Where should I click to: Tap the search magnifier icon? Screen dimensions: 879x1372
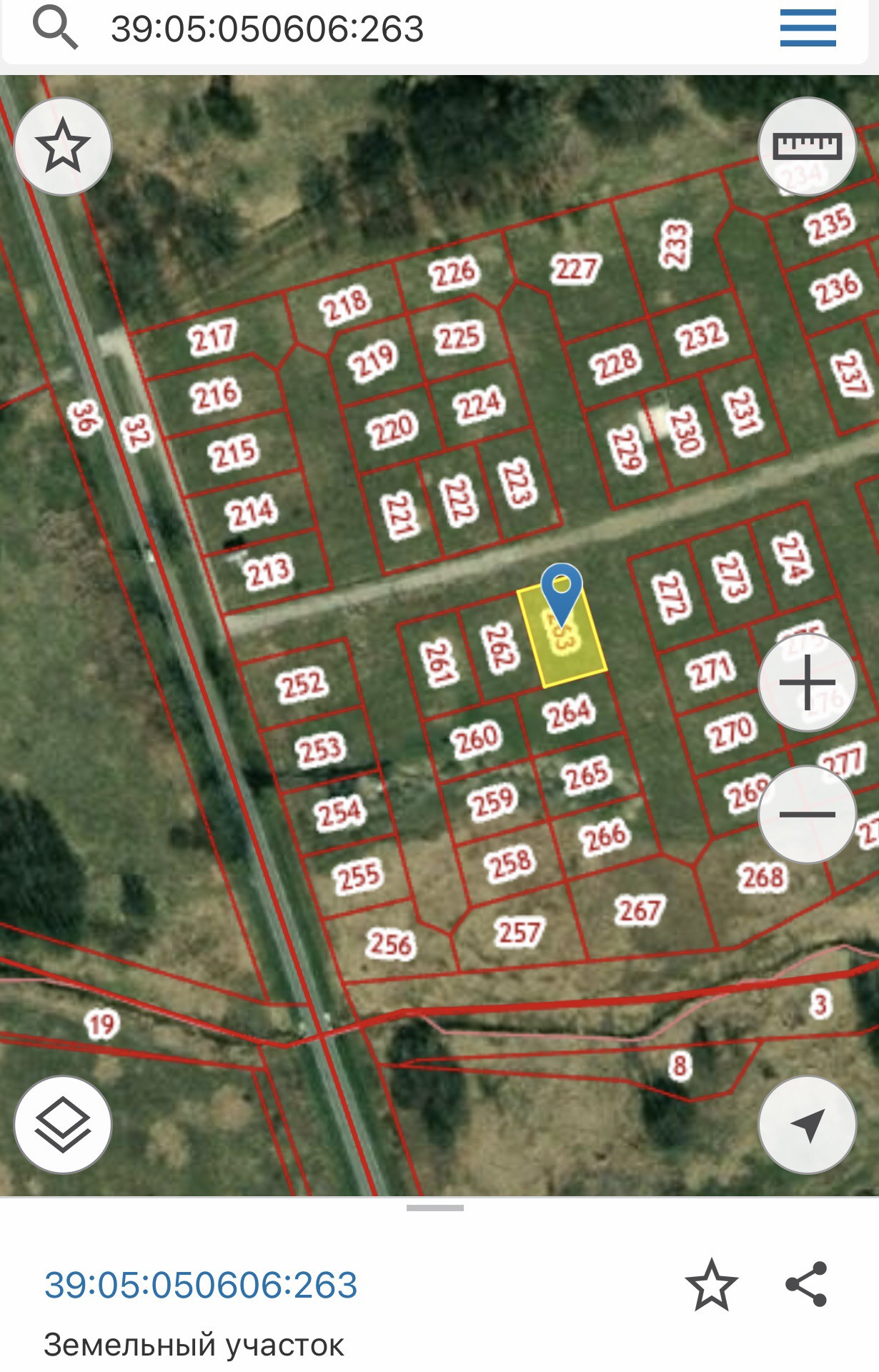55,27
